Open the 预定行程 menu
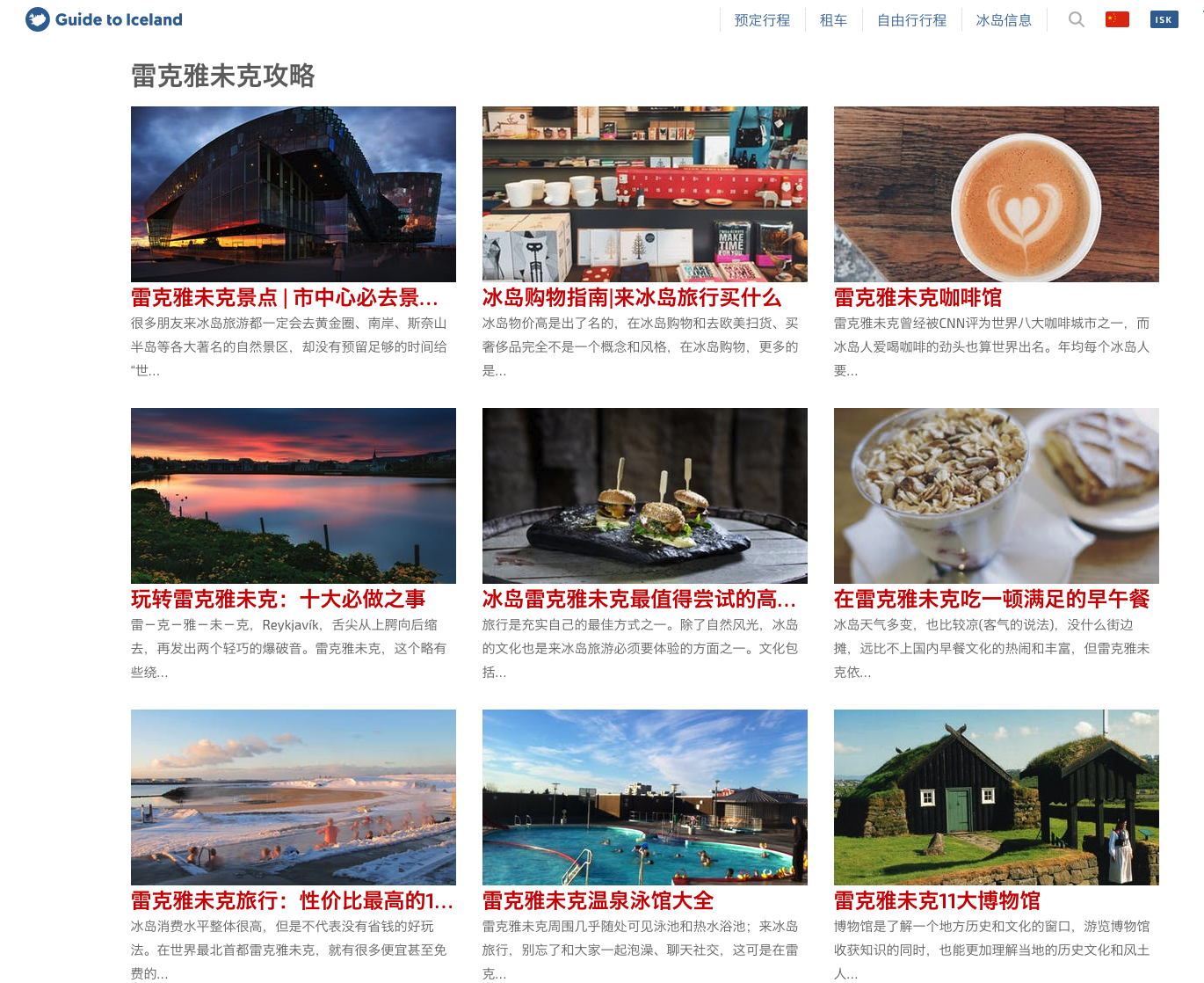This screenshot has width=1204, height=983. point(762,20)
